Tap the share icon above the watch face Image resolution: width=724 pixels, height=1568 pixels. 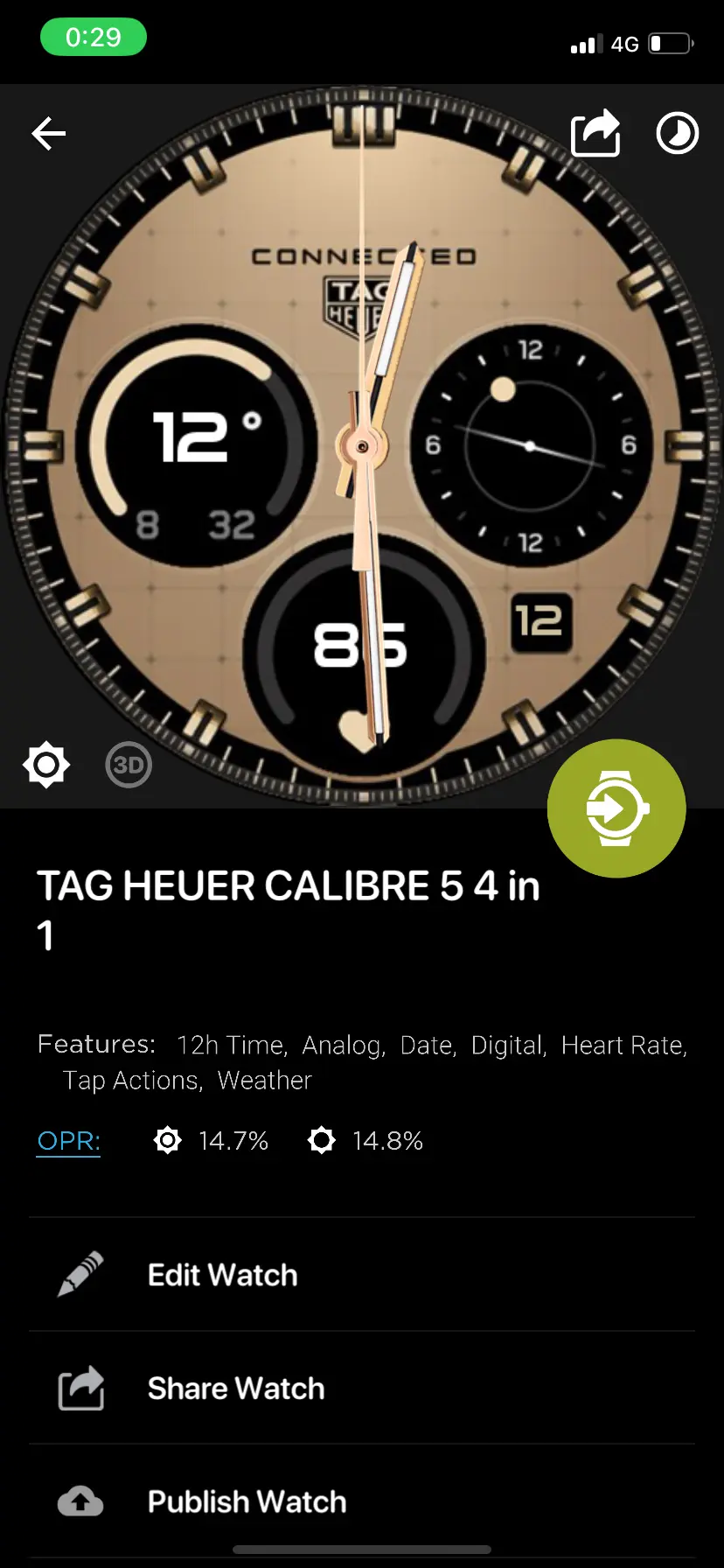point(595,134)
